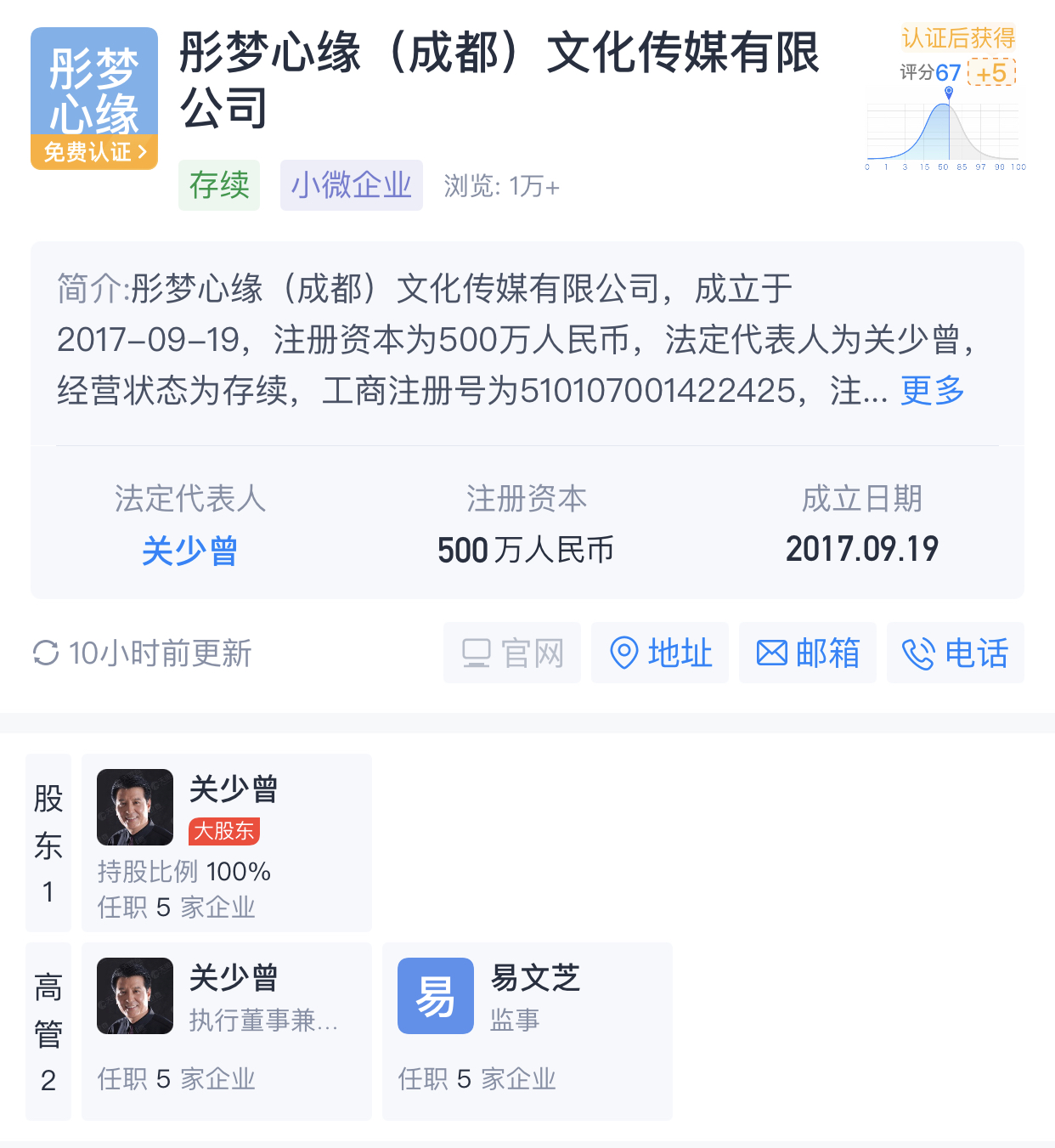Tap the 电话 phone button
Screen dimensions: 1055x1148
coord(955,653)
